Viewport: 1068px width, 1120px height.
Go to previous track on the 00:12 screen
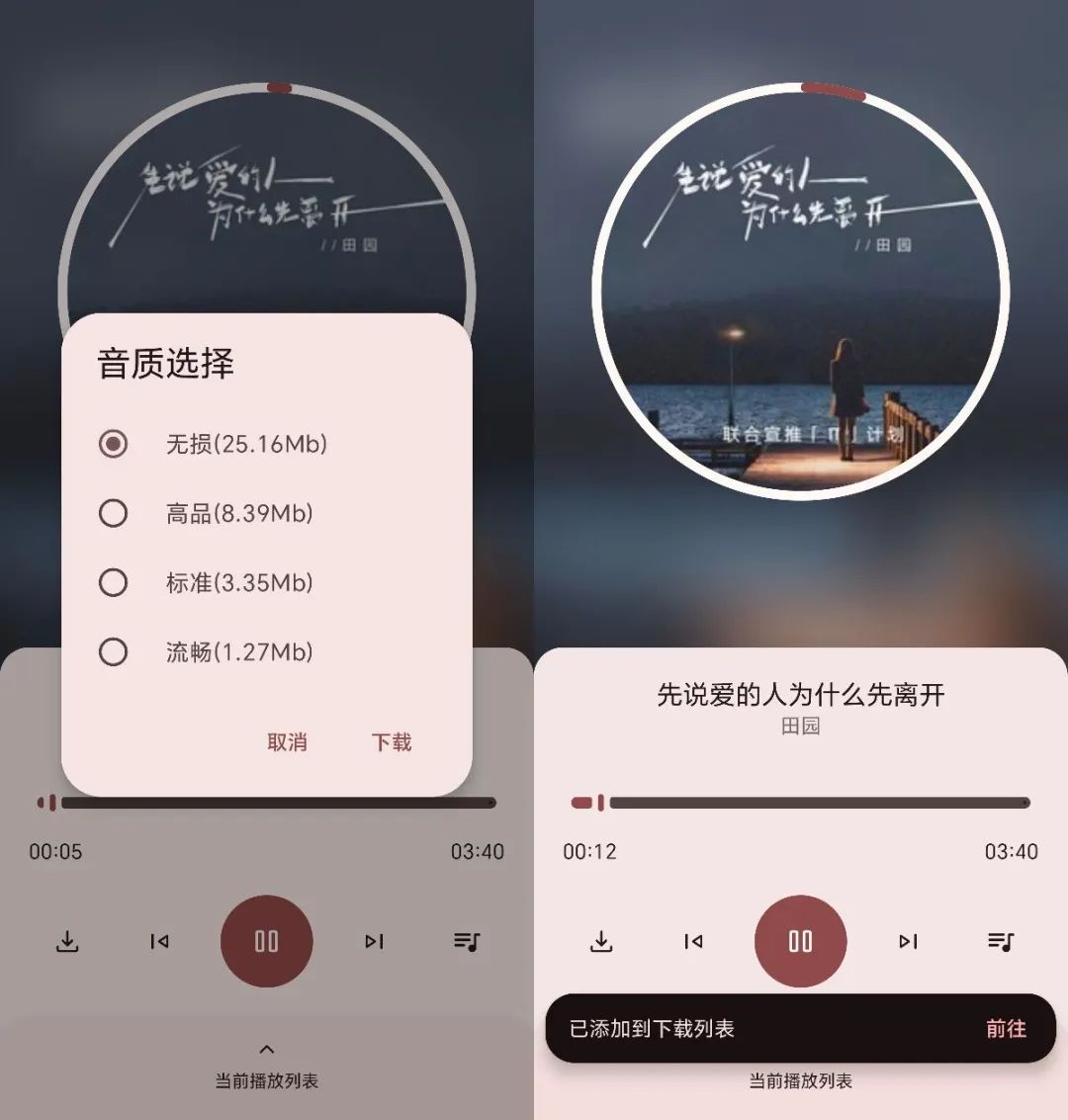tap(693, 941)
